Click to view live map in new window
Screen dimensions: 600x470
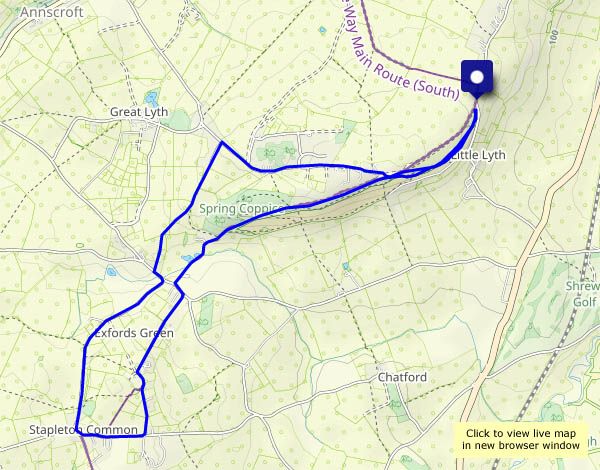click(521, 438)
